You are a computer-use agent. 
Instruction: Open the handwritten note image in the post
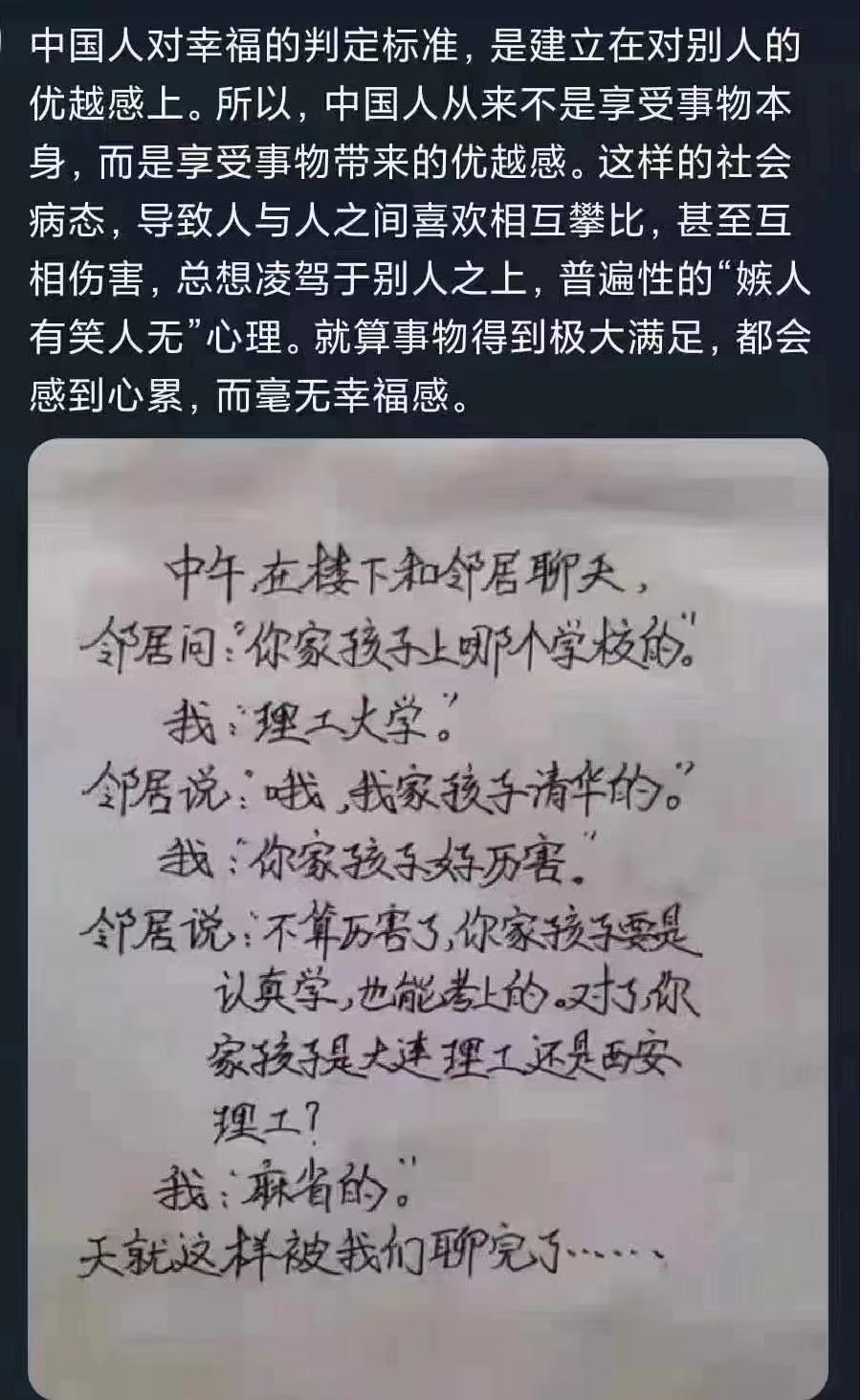tap(428, 917)
